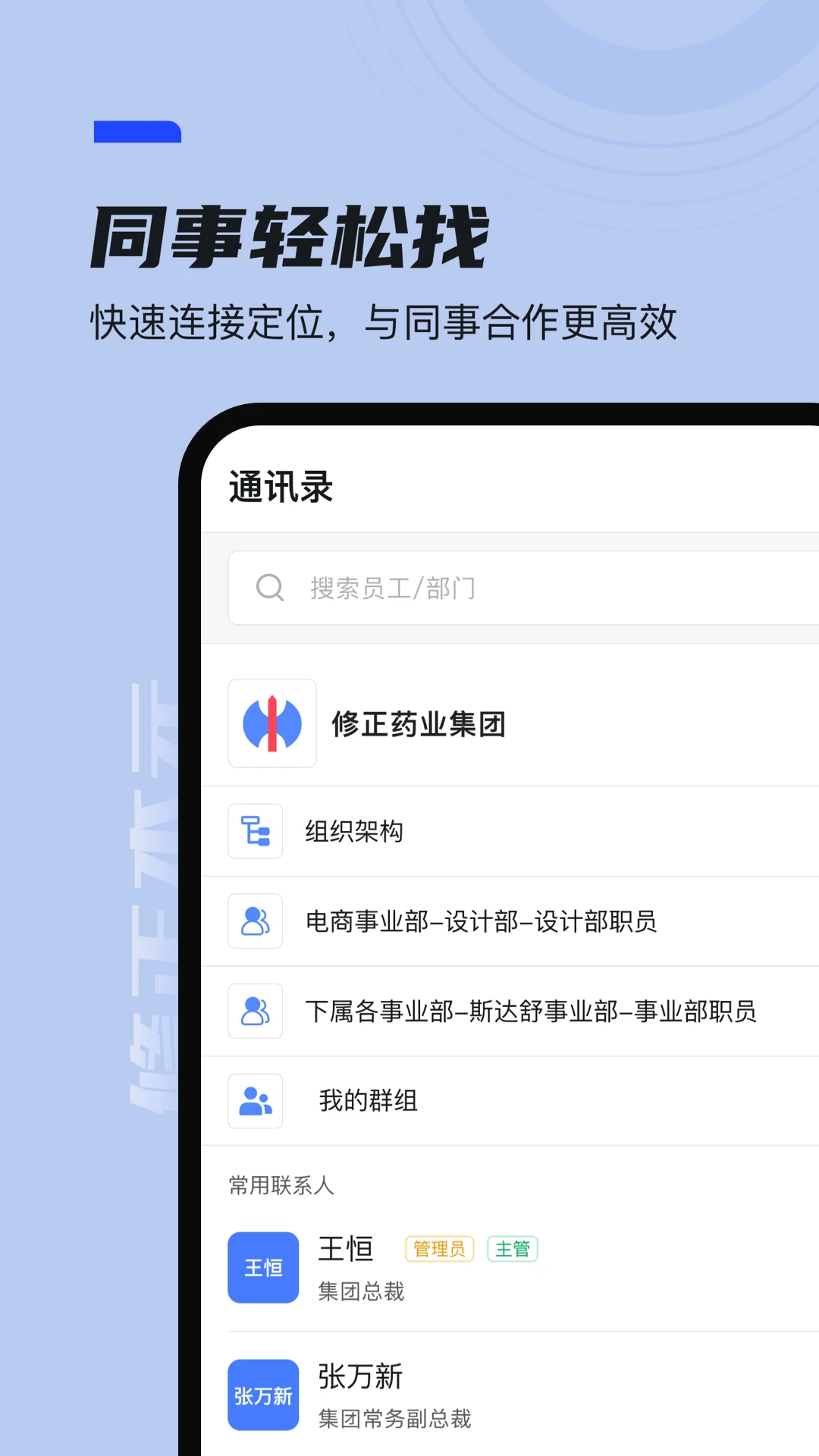The width and height of the screenshot is (819, 1456).
Task: Click 张万新's blue avatar
Action: click(x=262, y=1395)
